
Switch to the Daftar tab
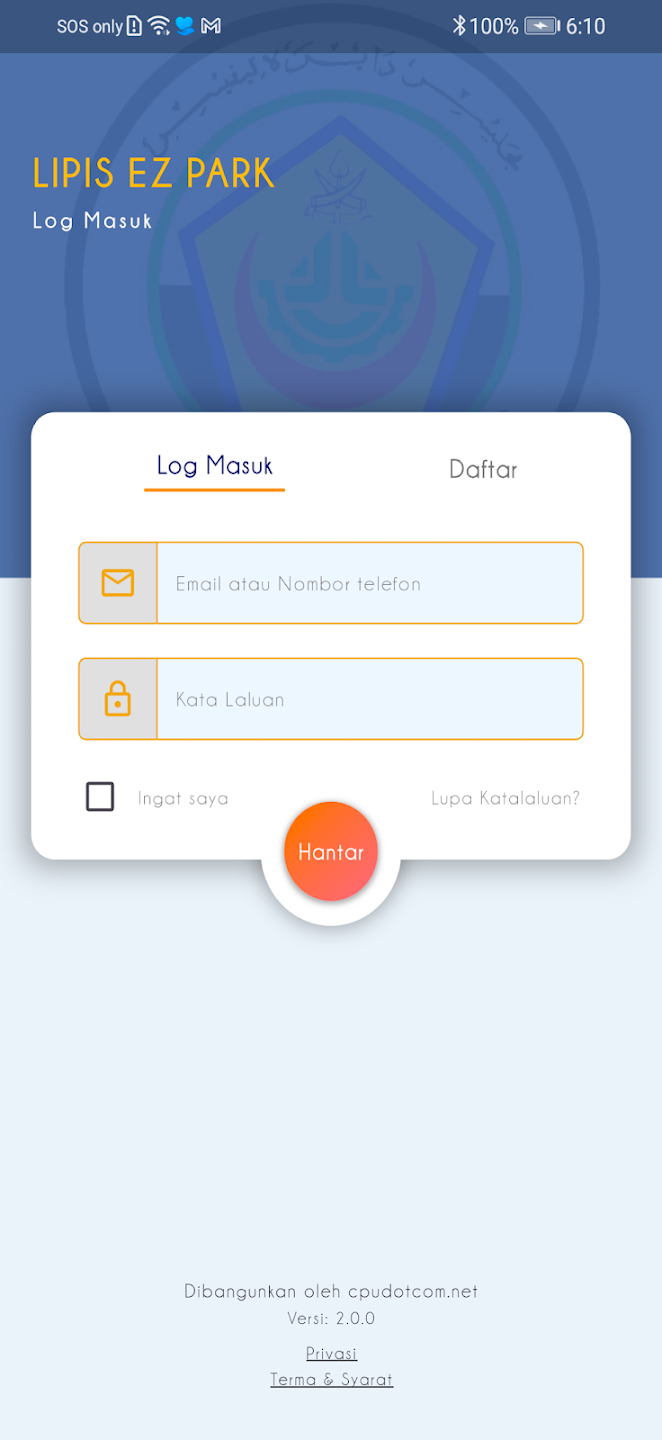point(483,469)
